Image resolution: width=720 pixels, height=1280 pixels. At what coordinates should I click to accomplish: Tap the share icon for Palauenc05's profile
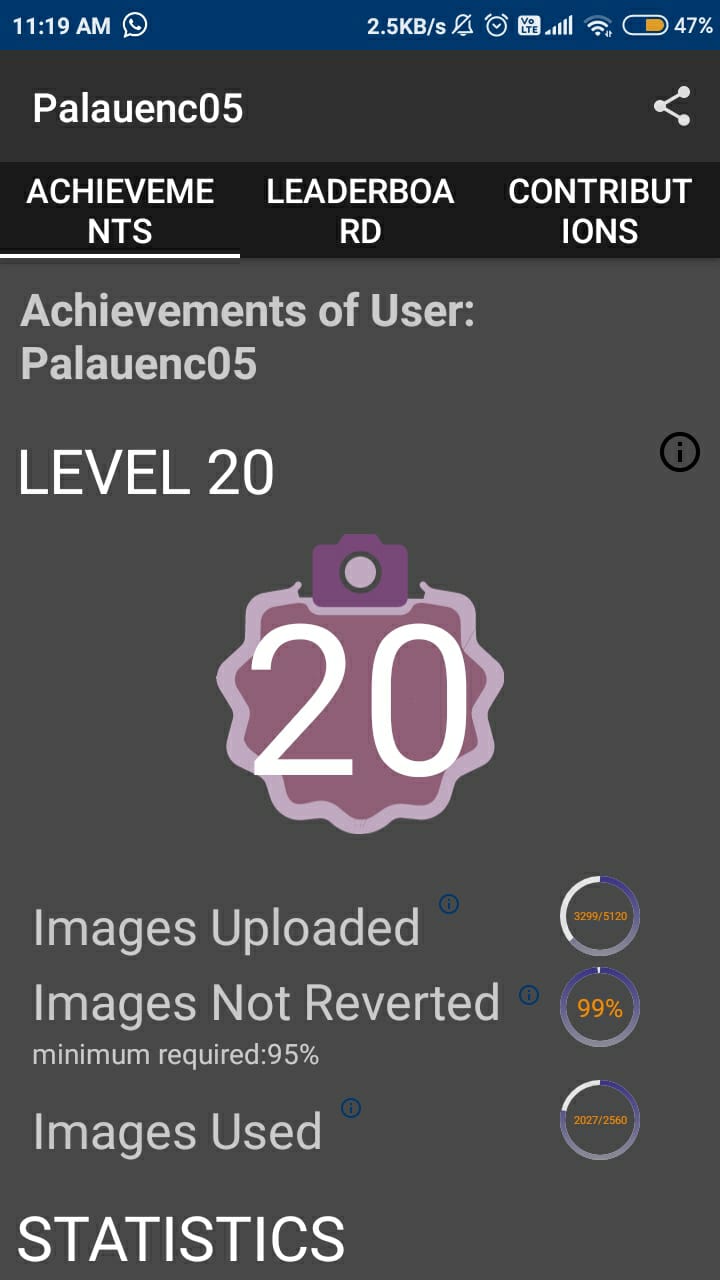coord(671,105)
